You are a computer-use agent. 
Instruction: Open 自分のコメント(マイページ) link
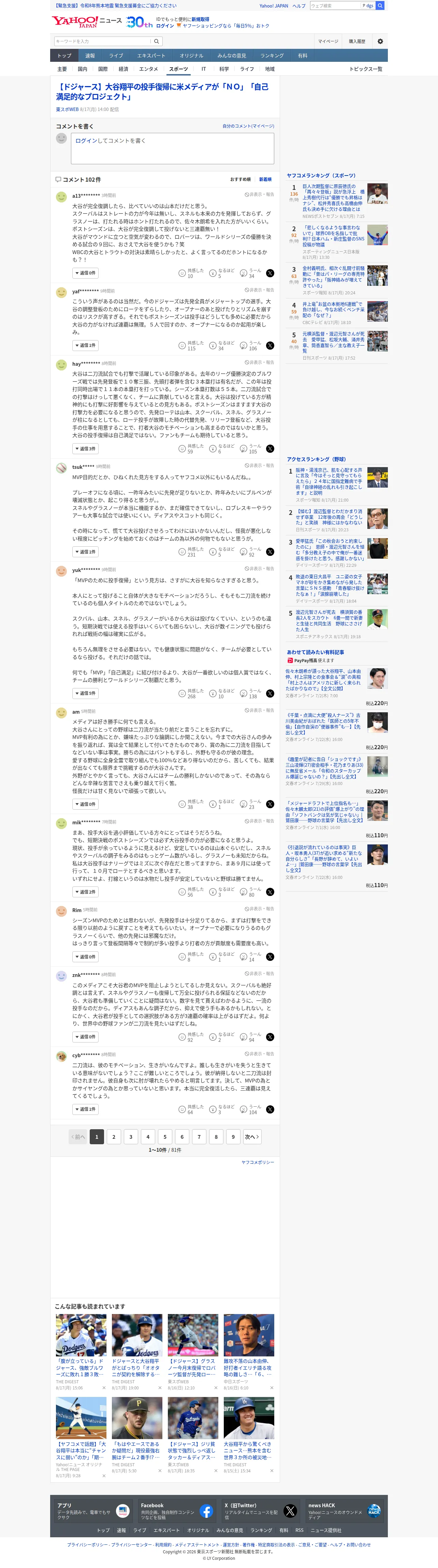coord(248,126)
